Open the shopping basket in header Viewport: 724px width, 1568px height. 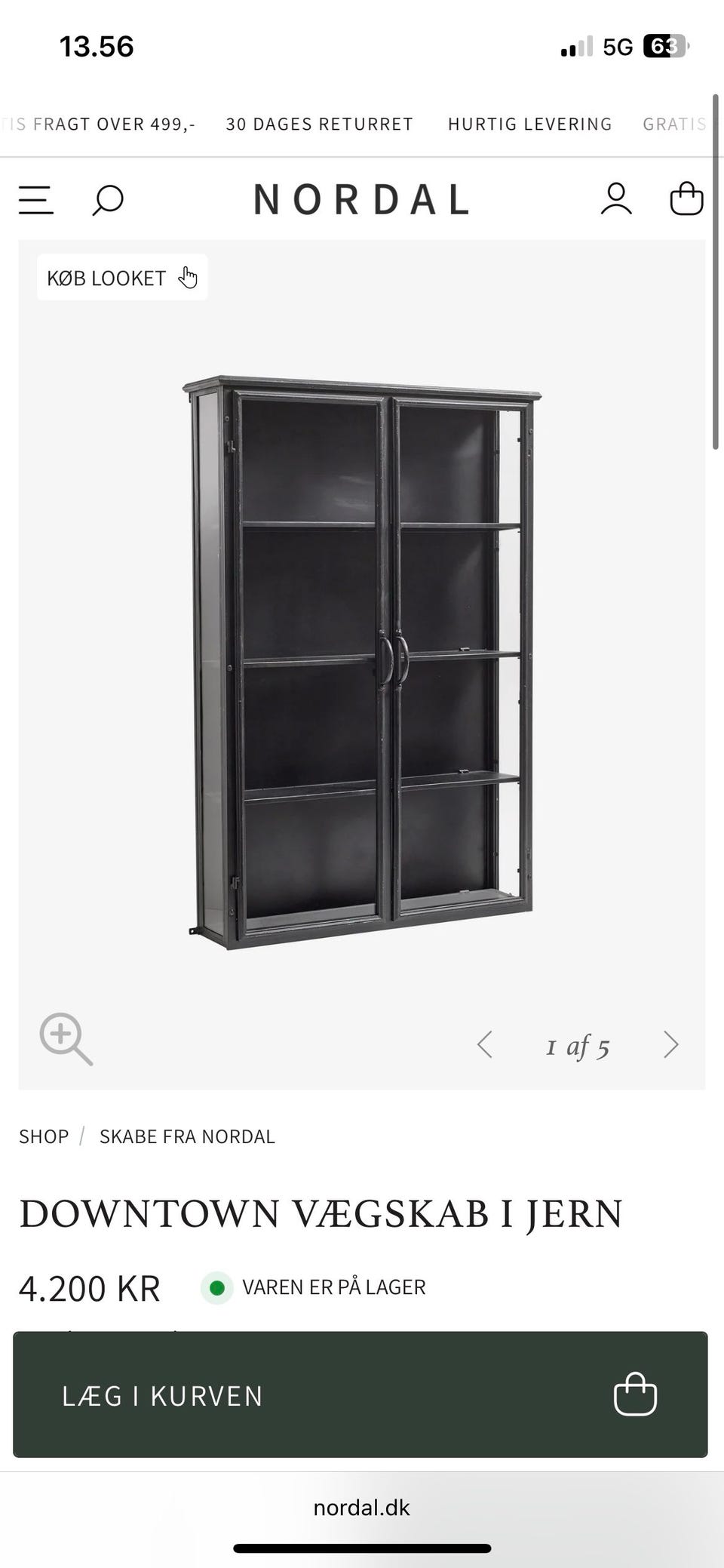(x=686, y=199)
